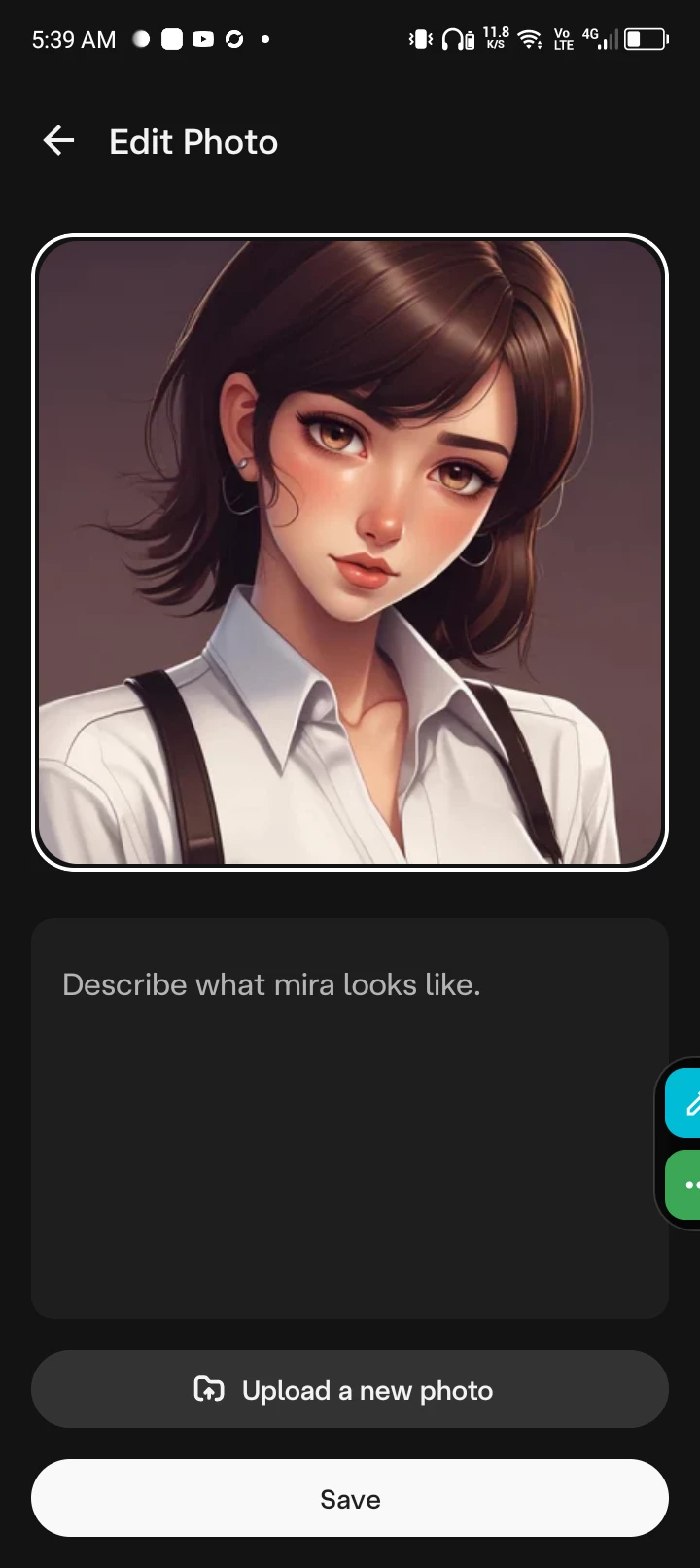This screenshot has height=1568, width=700.
Task: Upload a new photo
Action: [349, 1389]
